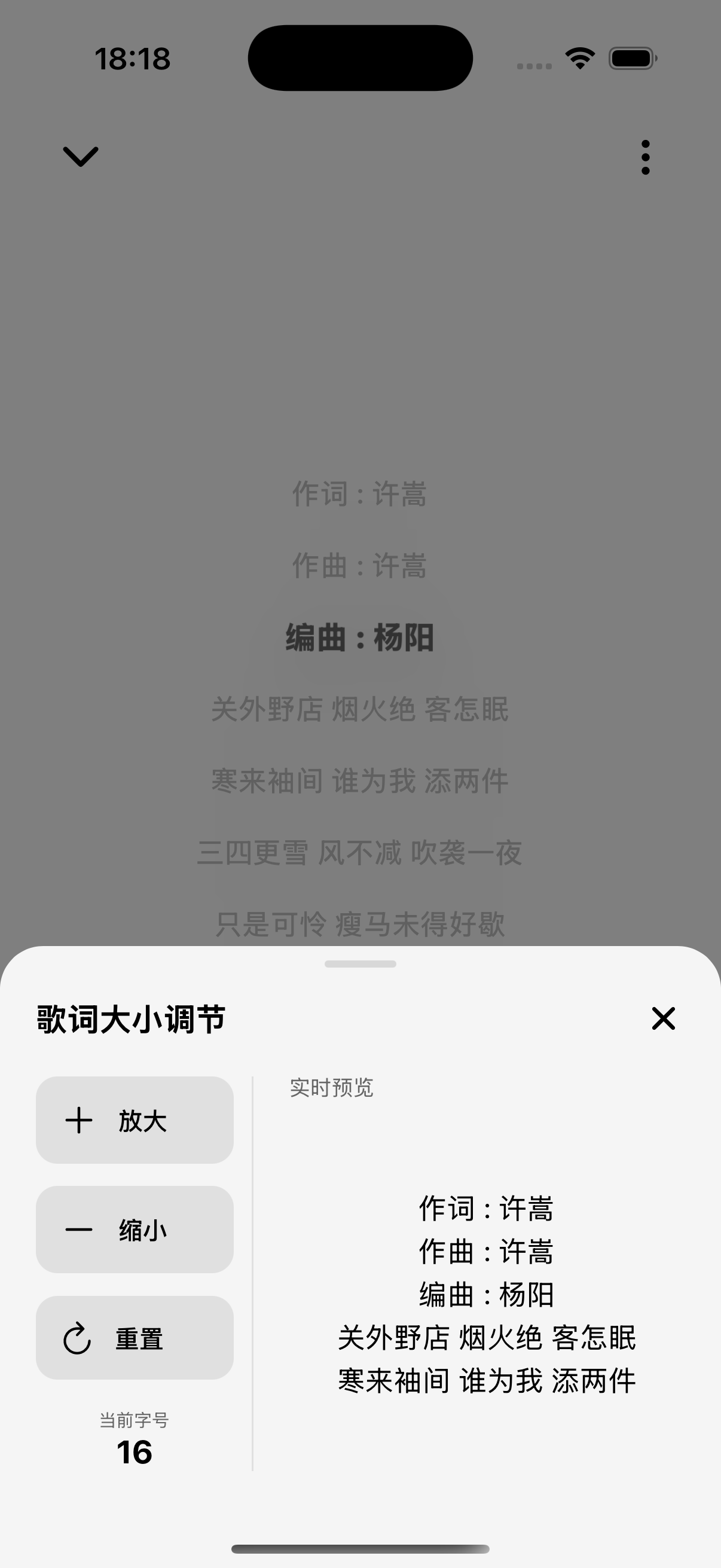Tap lyric line 三四更雪 风不减 吹袭一夜

(360, 853)
